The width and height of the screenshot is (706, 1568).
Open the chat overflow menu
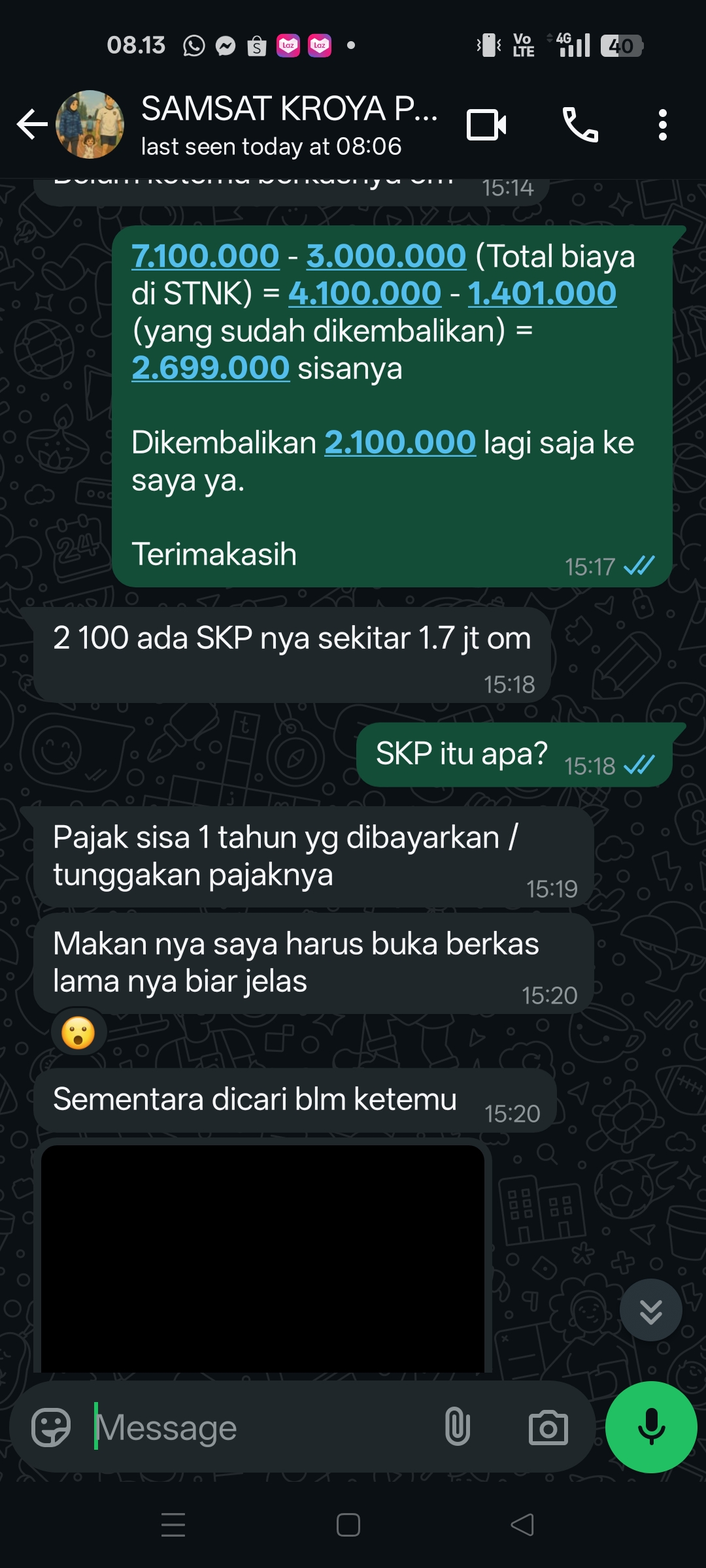(x=662, y=124)
